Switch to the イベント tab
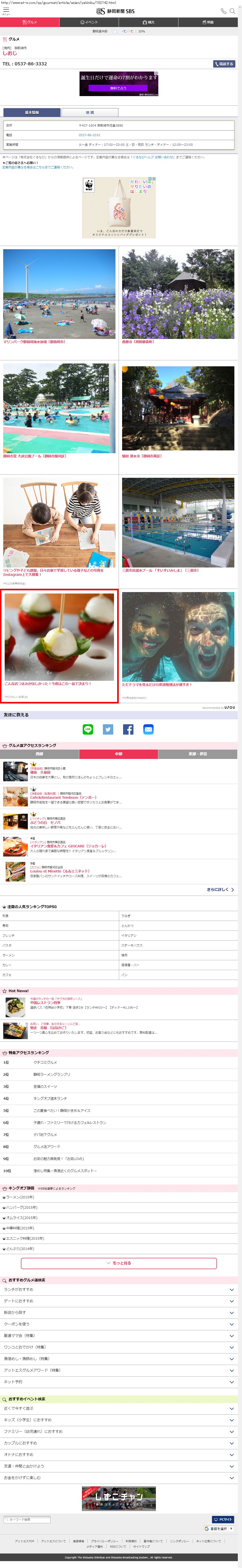Screen dimensions: 242x1568 (89, 23)
